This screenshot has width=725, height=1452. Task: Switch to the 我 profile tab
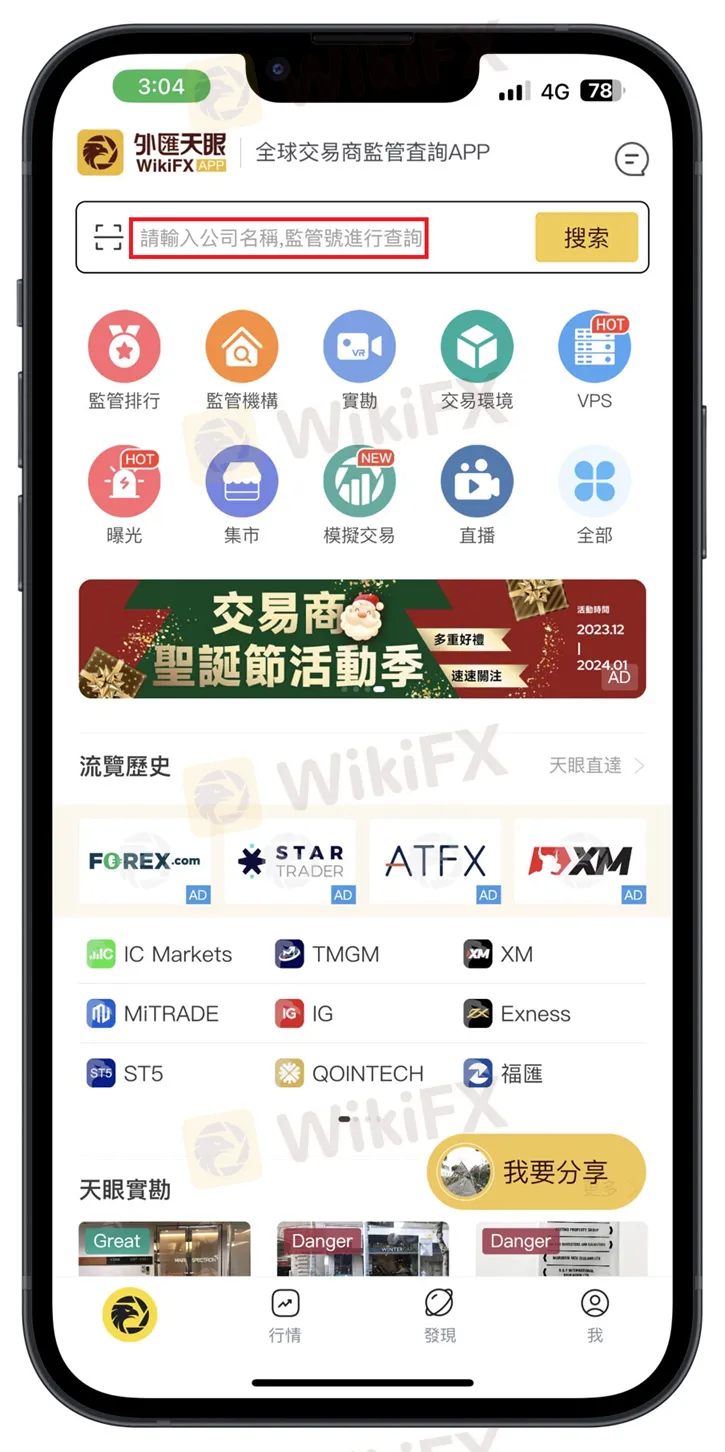(595, 1315)
